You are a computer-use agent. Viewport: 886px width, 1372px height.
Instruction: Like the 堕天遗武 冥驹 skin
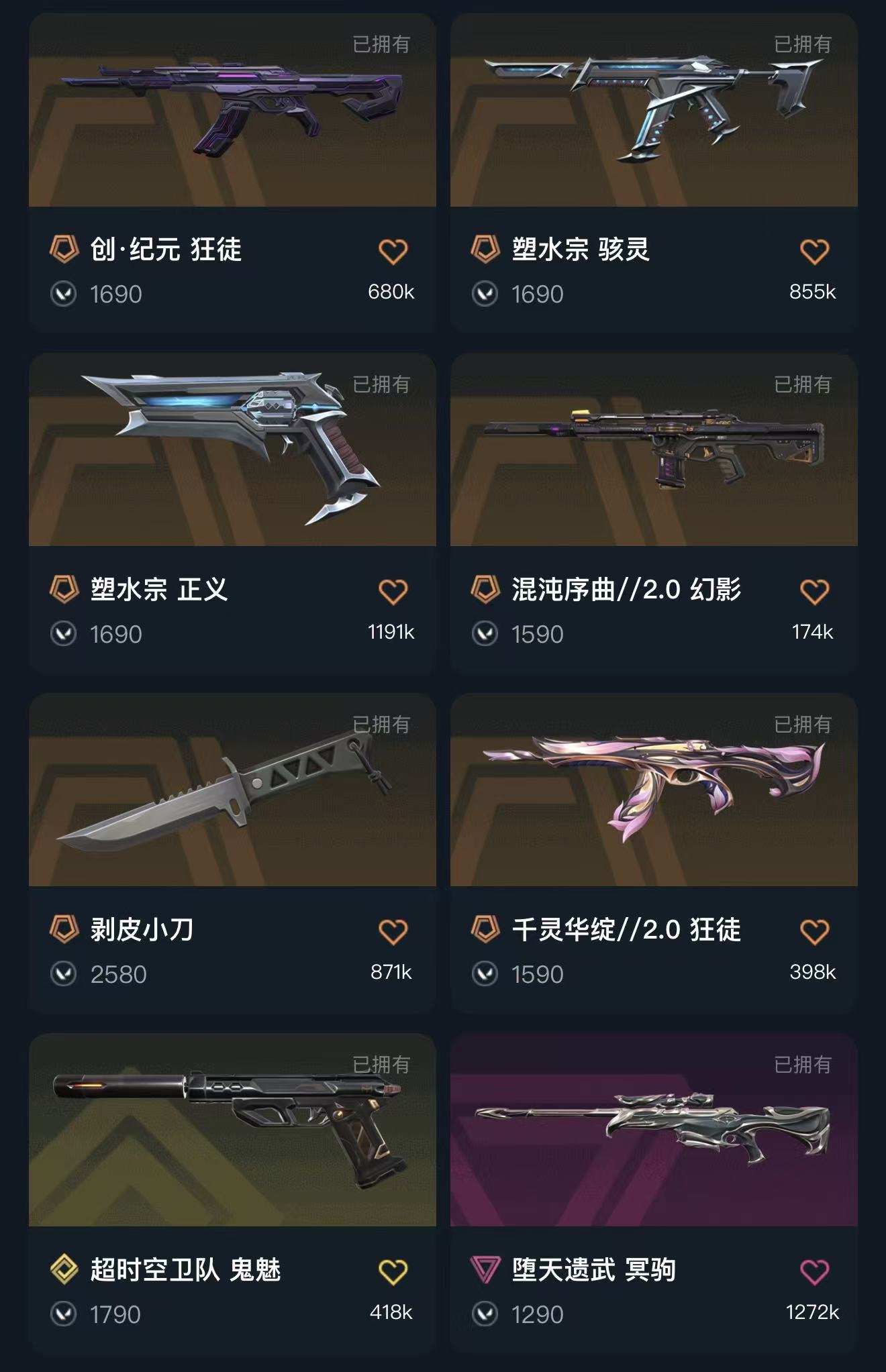pos(814,1273)
